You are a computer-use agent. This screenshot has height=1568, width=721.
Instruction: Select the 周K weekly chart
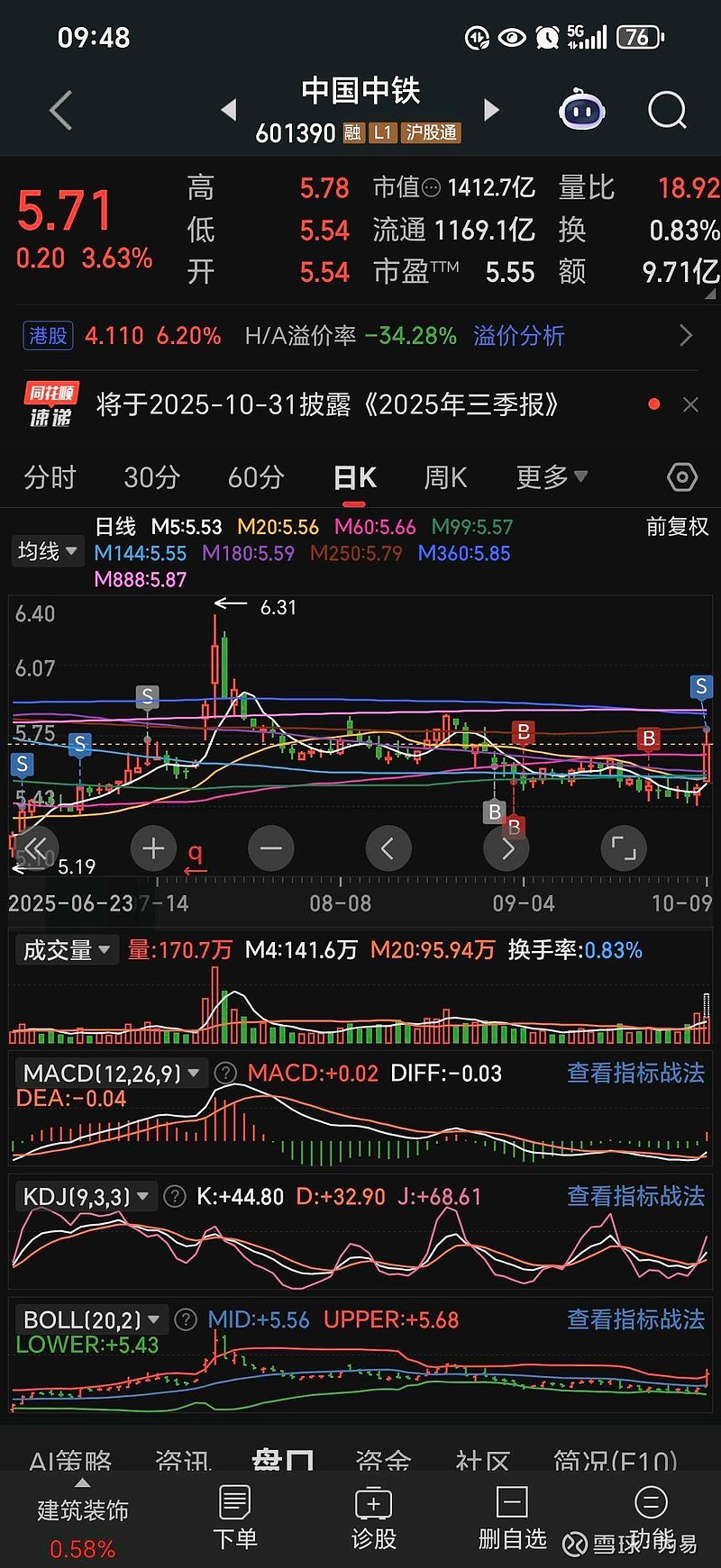445,477
